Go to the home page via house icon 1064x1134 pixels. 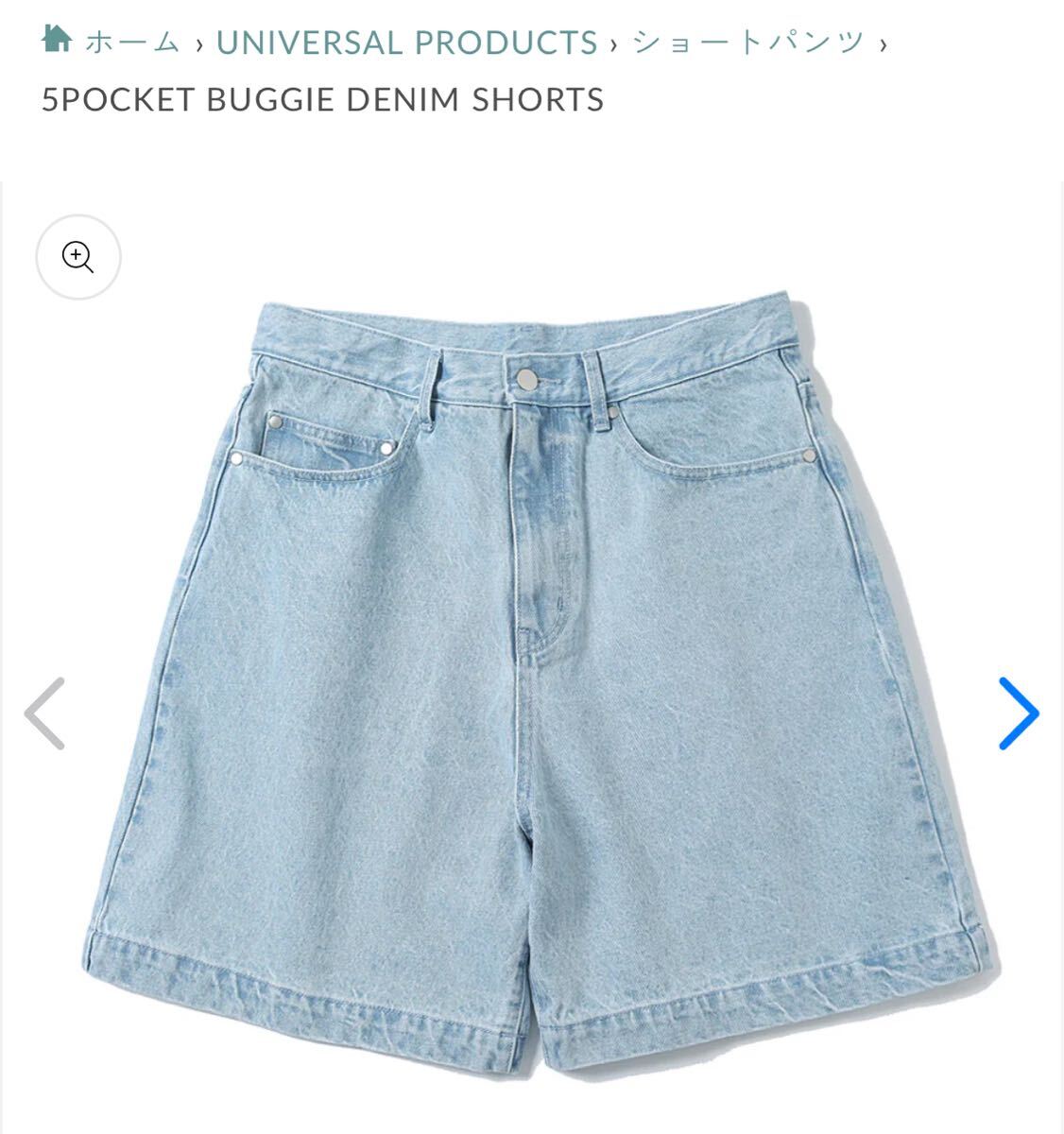[57, 39]
